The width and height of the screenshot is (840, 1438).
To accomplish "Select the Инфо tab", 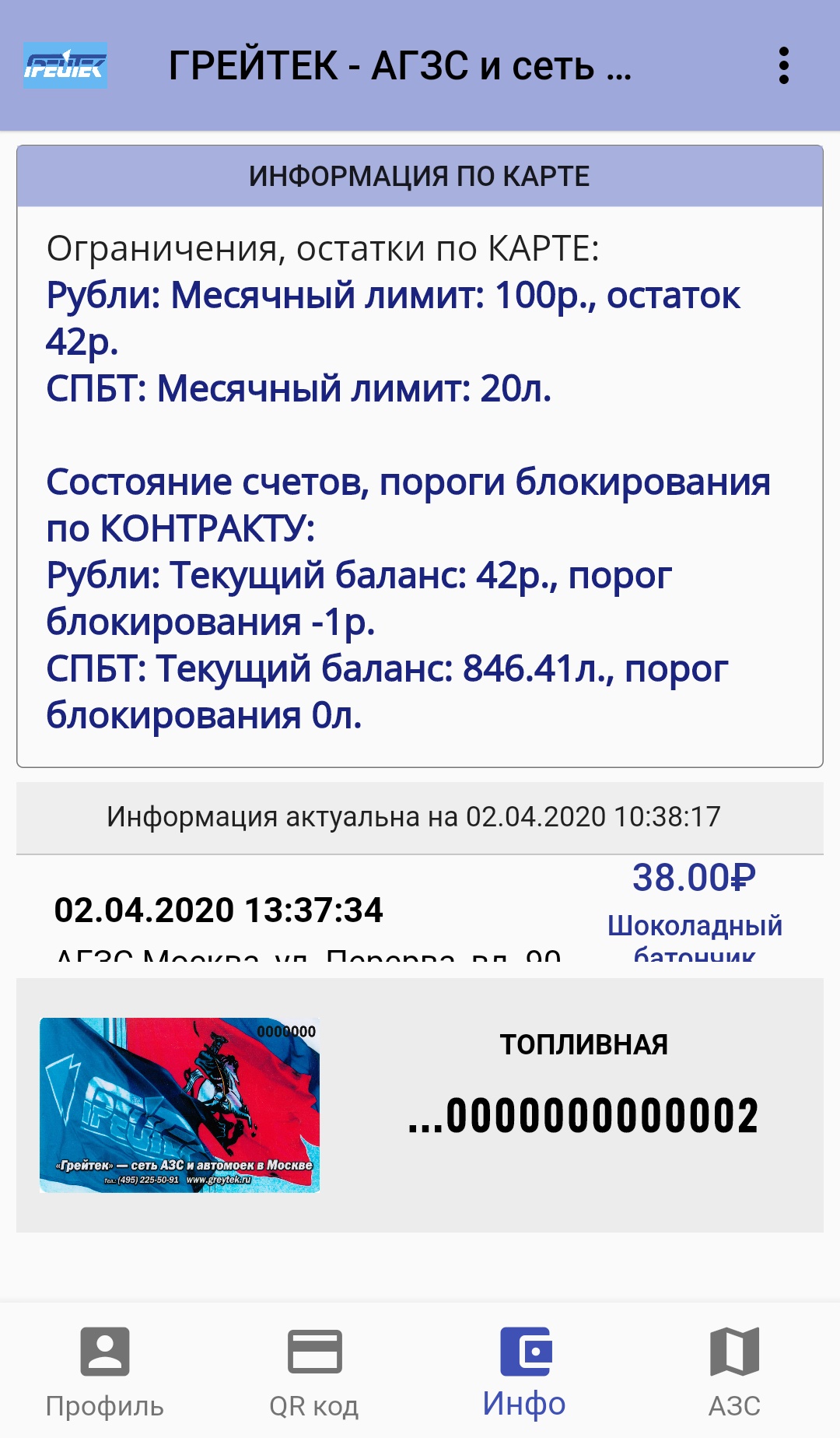I will 525,1372.
